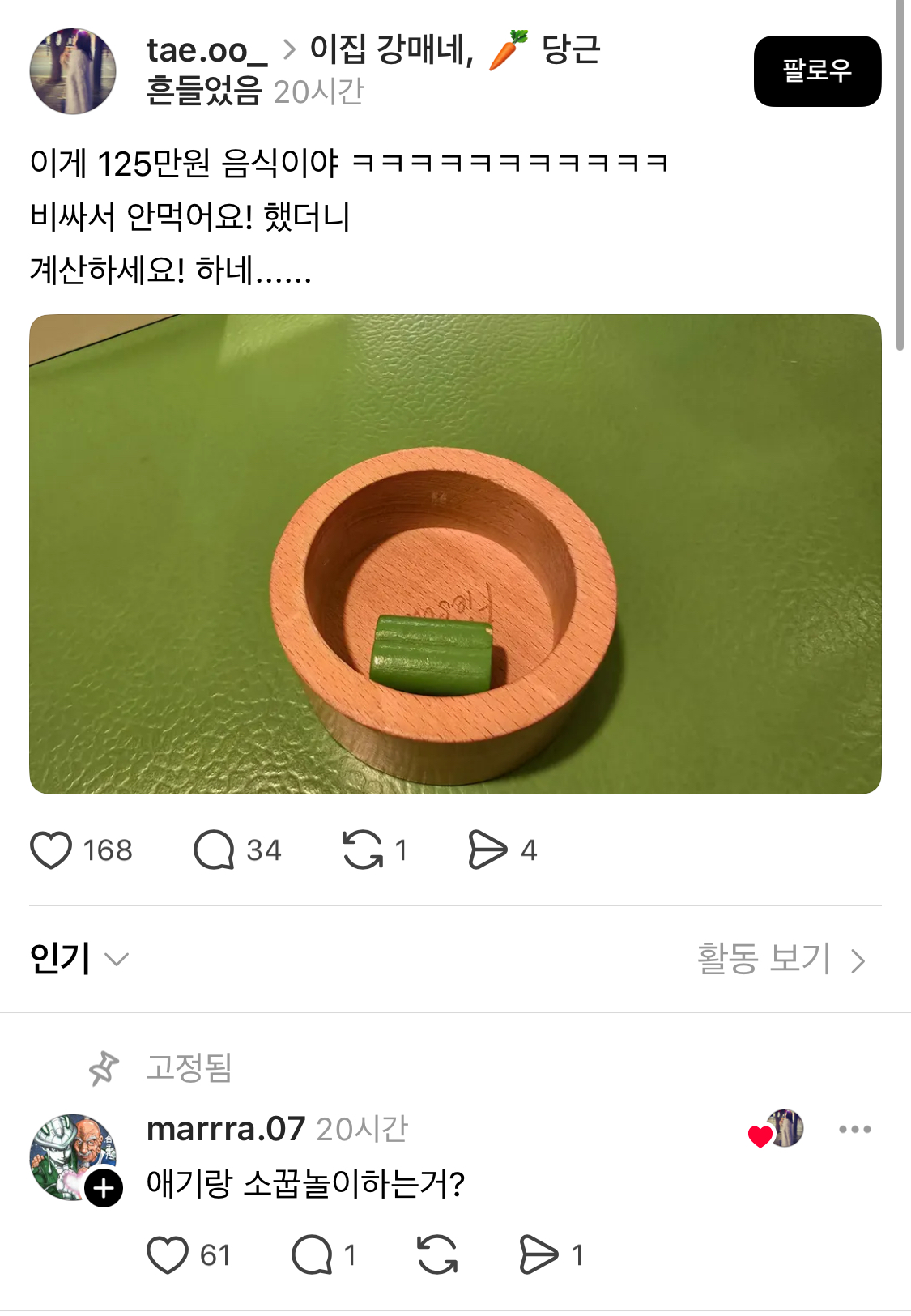Image resolution: width=911 pixels, height=1316 pixels.
Task: Follow marrra.07 via the plus badge
Action: click(104, 1188)
